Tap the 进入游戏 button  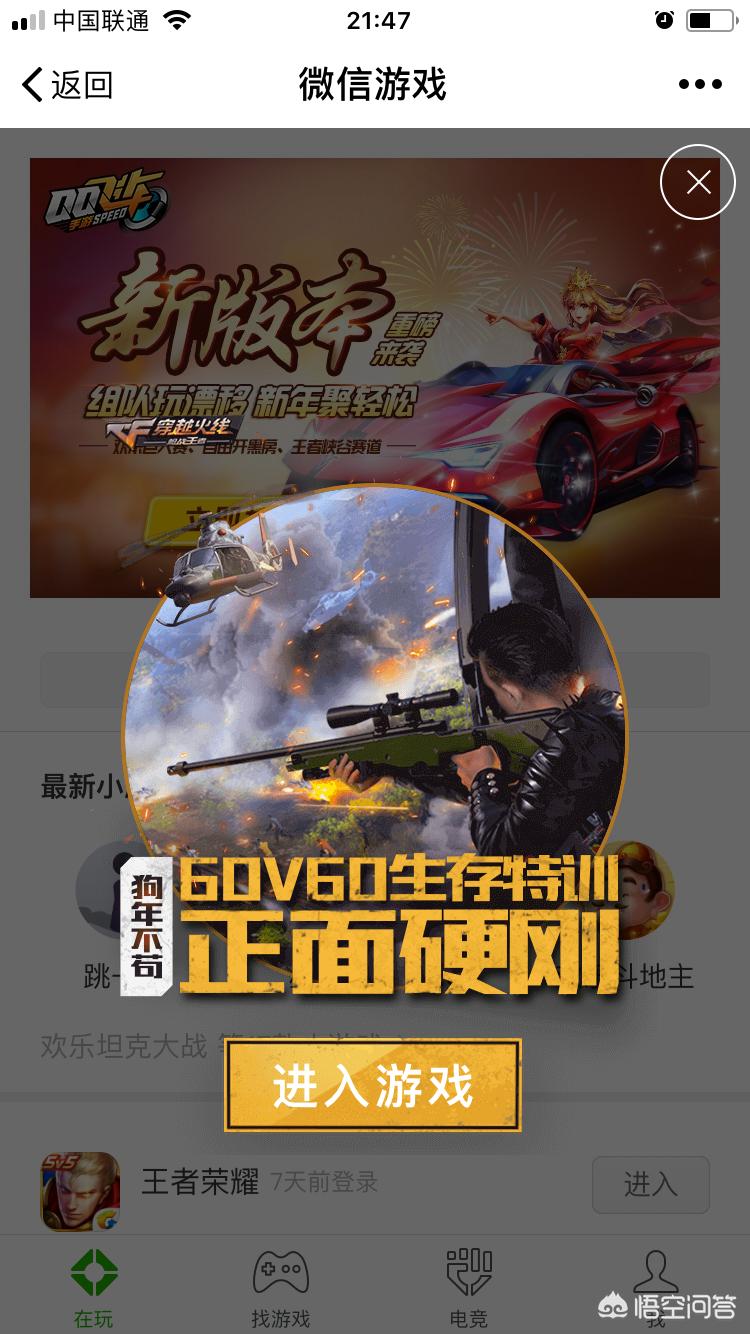(373, 1086)
